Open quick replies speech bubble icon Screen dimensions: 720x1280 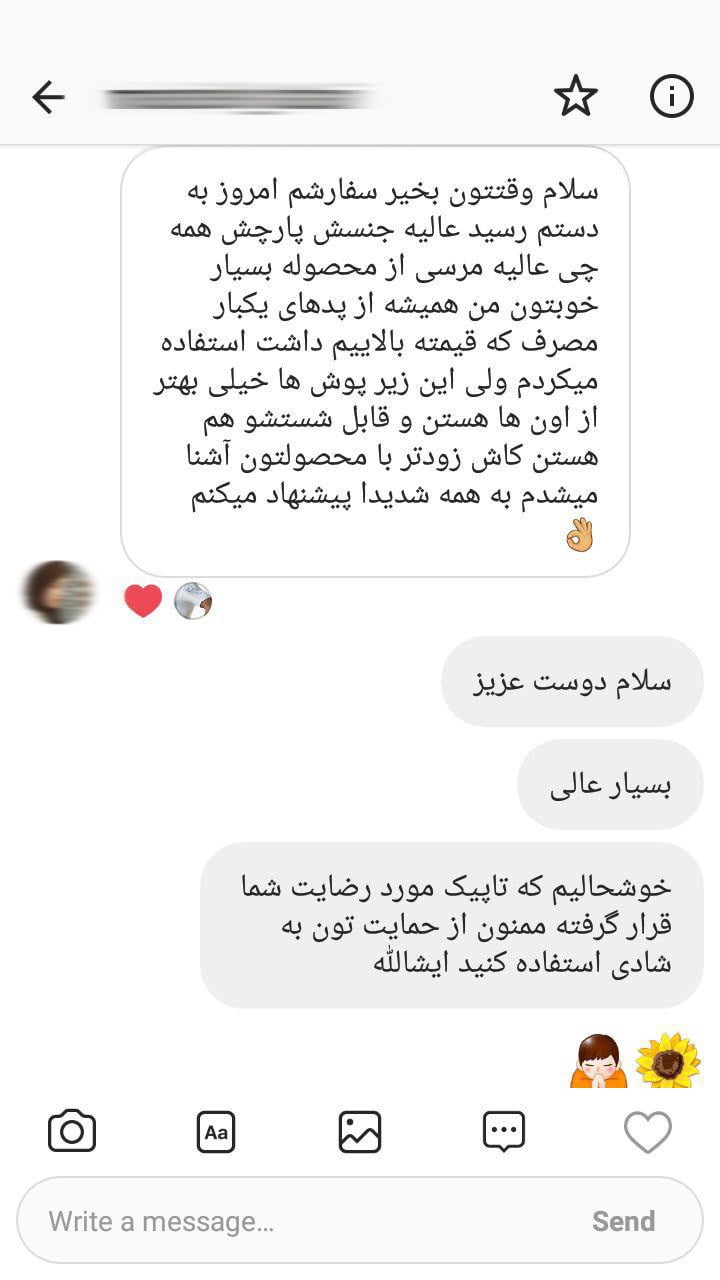click(504, 1132)
